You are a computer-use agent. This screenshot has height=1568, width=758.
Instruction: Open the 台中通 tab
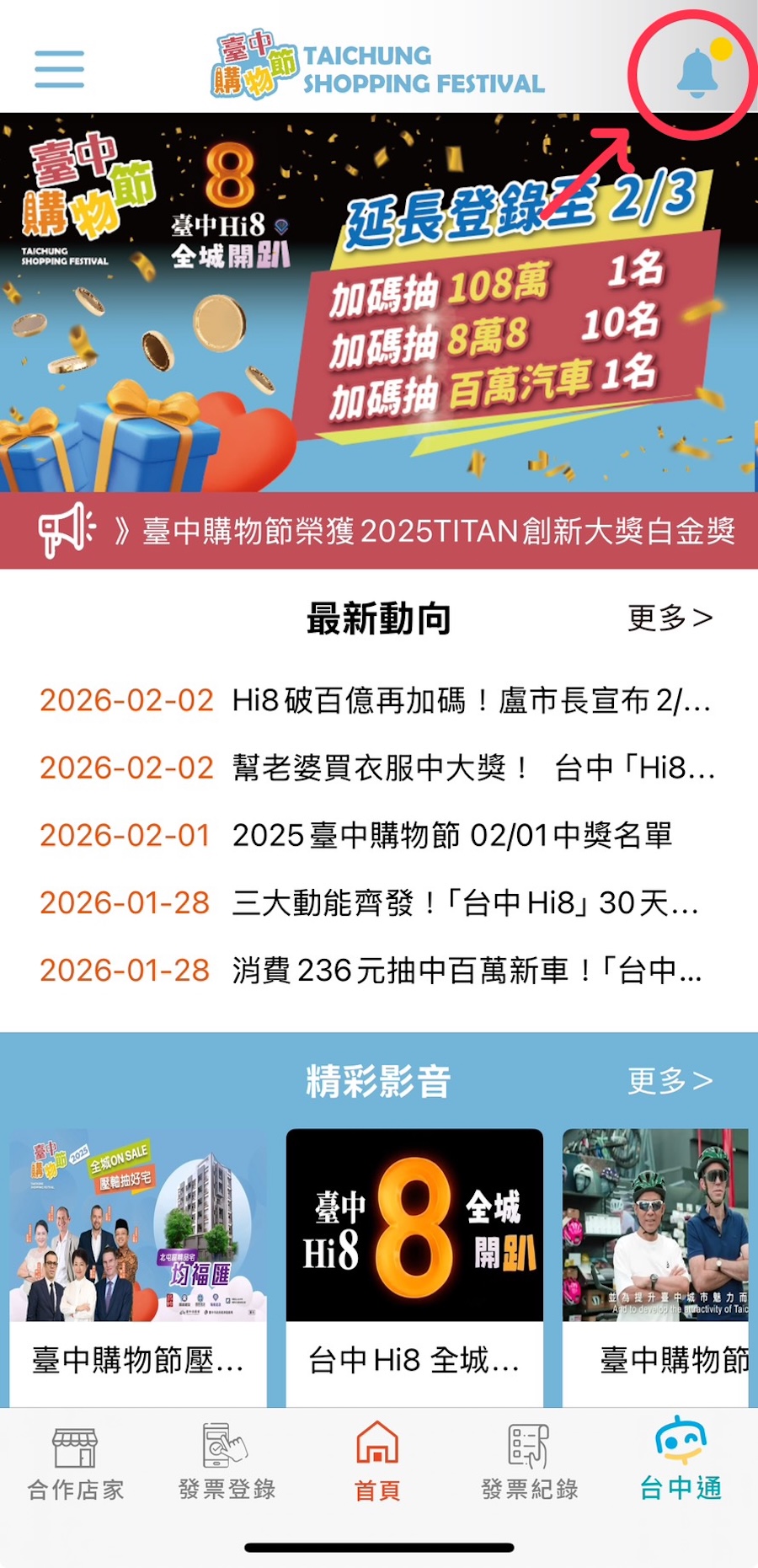(681, 1464)
